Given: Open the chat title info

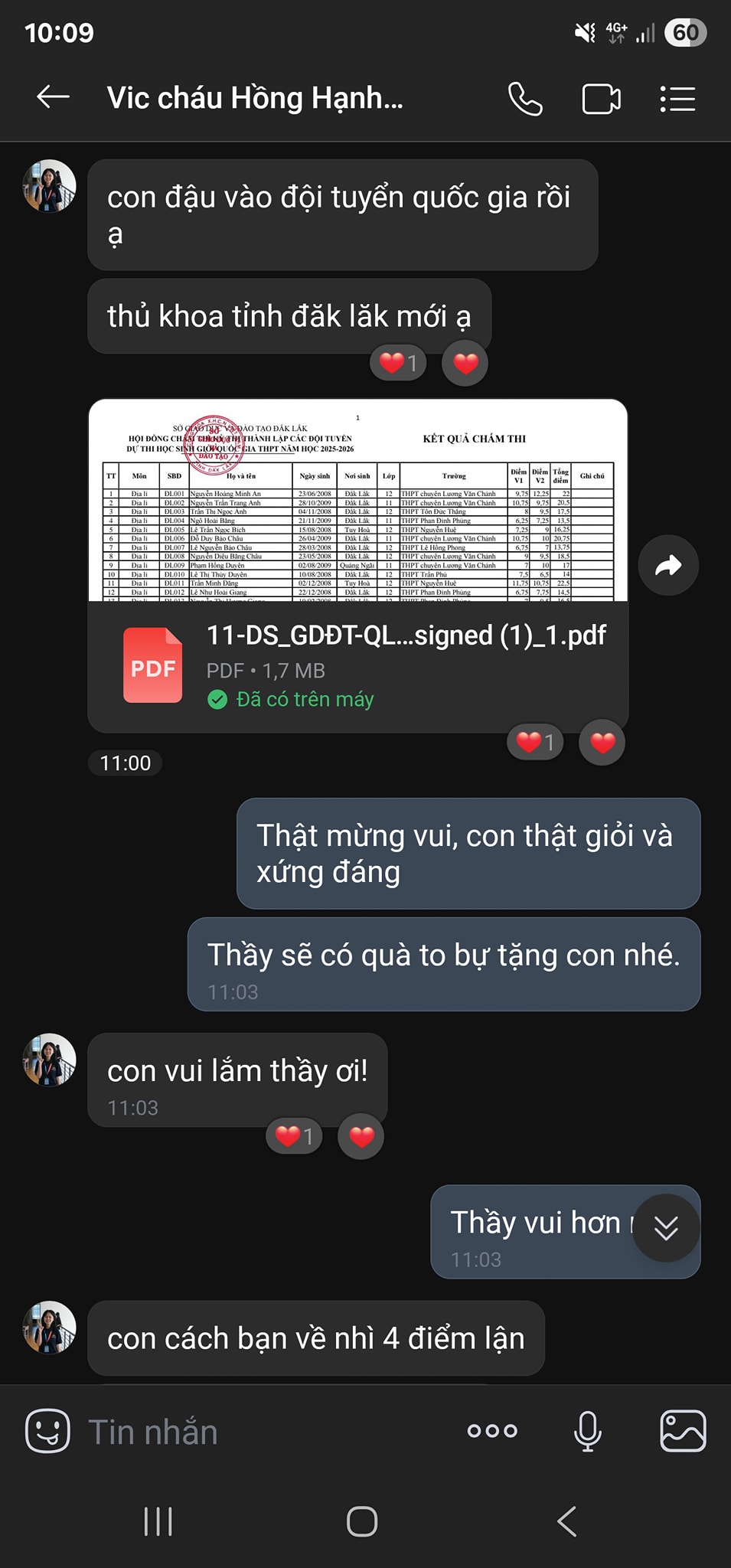Looking at the screenshot, I should (x=255, y=99).
